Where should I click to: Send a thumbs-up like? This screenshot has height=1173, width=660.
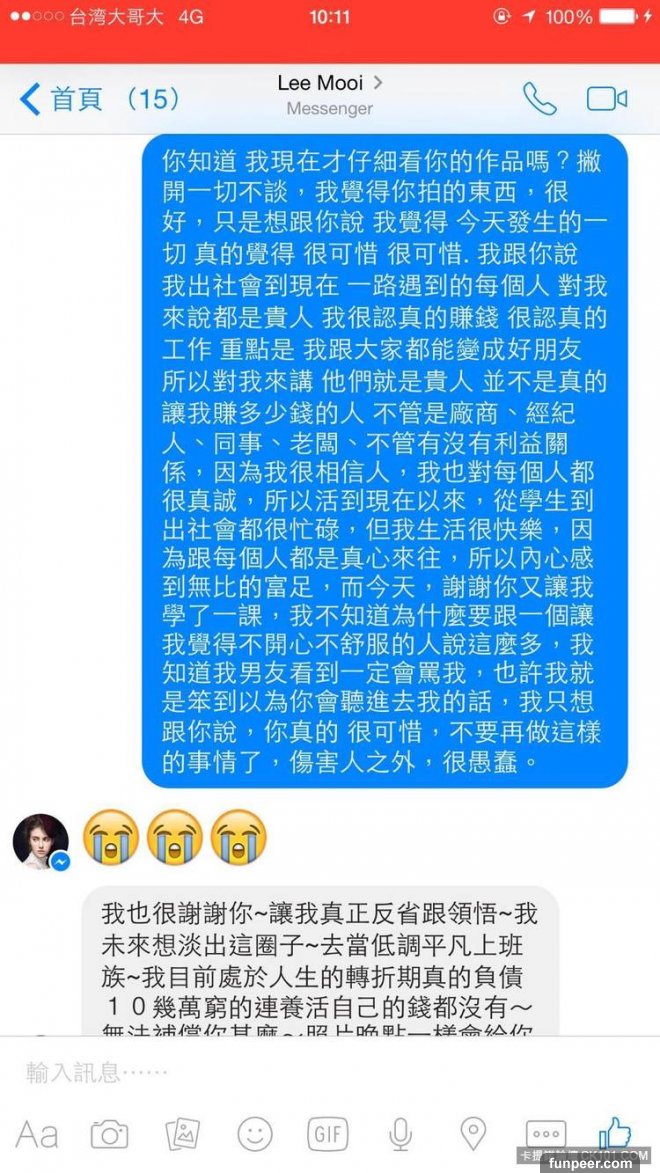(x=615, y=1132)
